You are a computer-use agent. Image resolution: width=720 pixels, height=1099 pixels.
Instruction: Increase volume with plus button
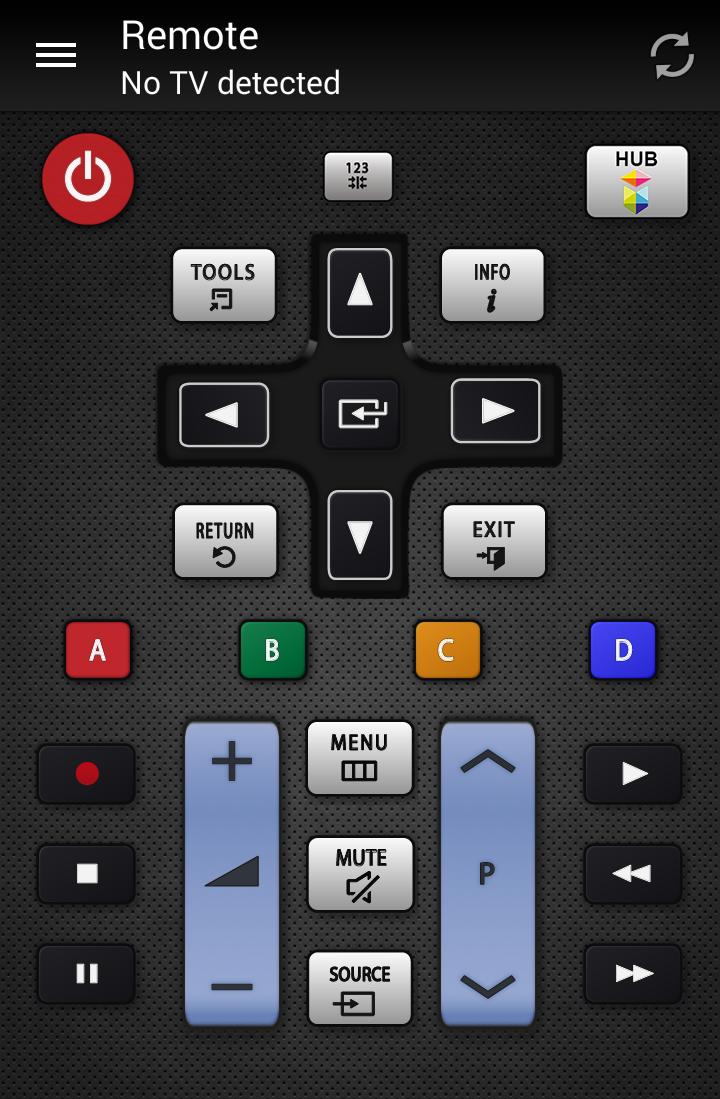click(231, 761)
